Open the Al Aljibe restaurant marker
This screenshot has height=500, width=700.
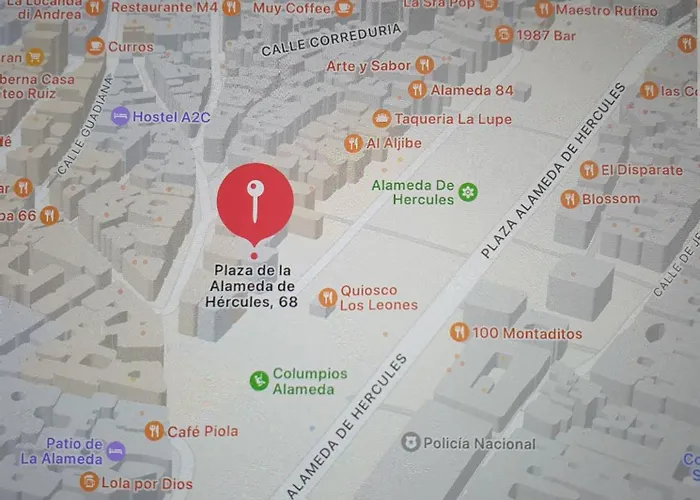click(x=353, y=143)
